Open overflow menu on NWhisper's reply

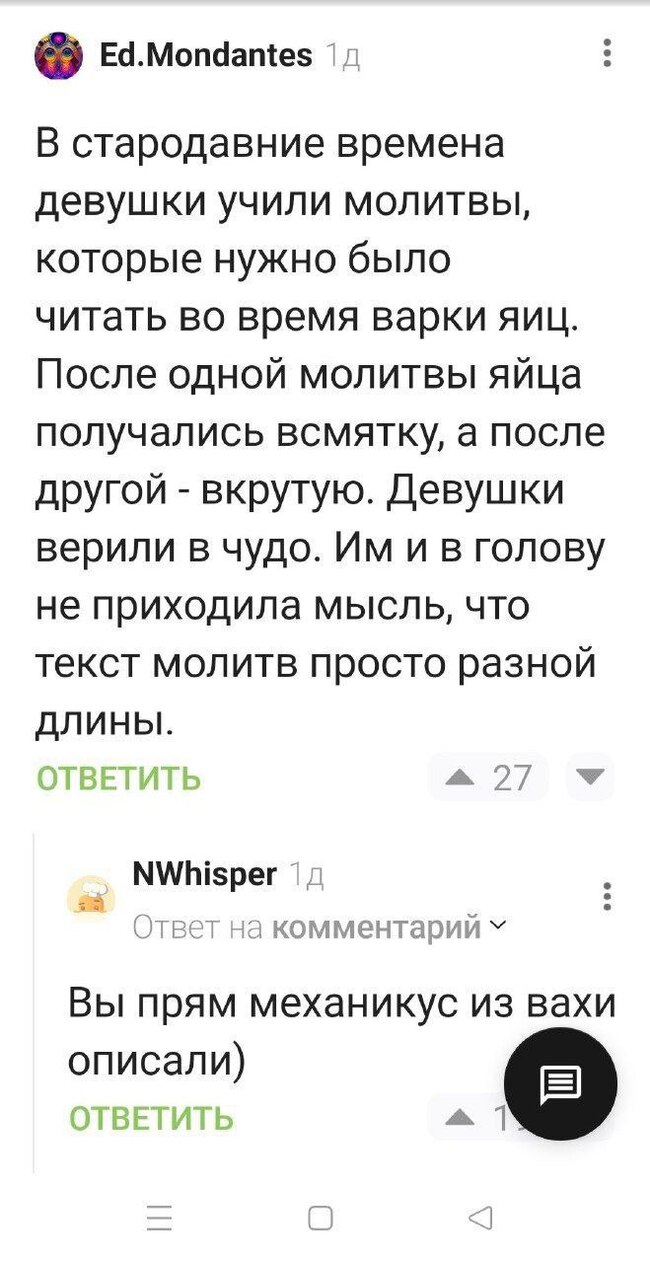(607, 896)
